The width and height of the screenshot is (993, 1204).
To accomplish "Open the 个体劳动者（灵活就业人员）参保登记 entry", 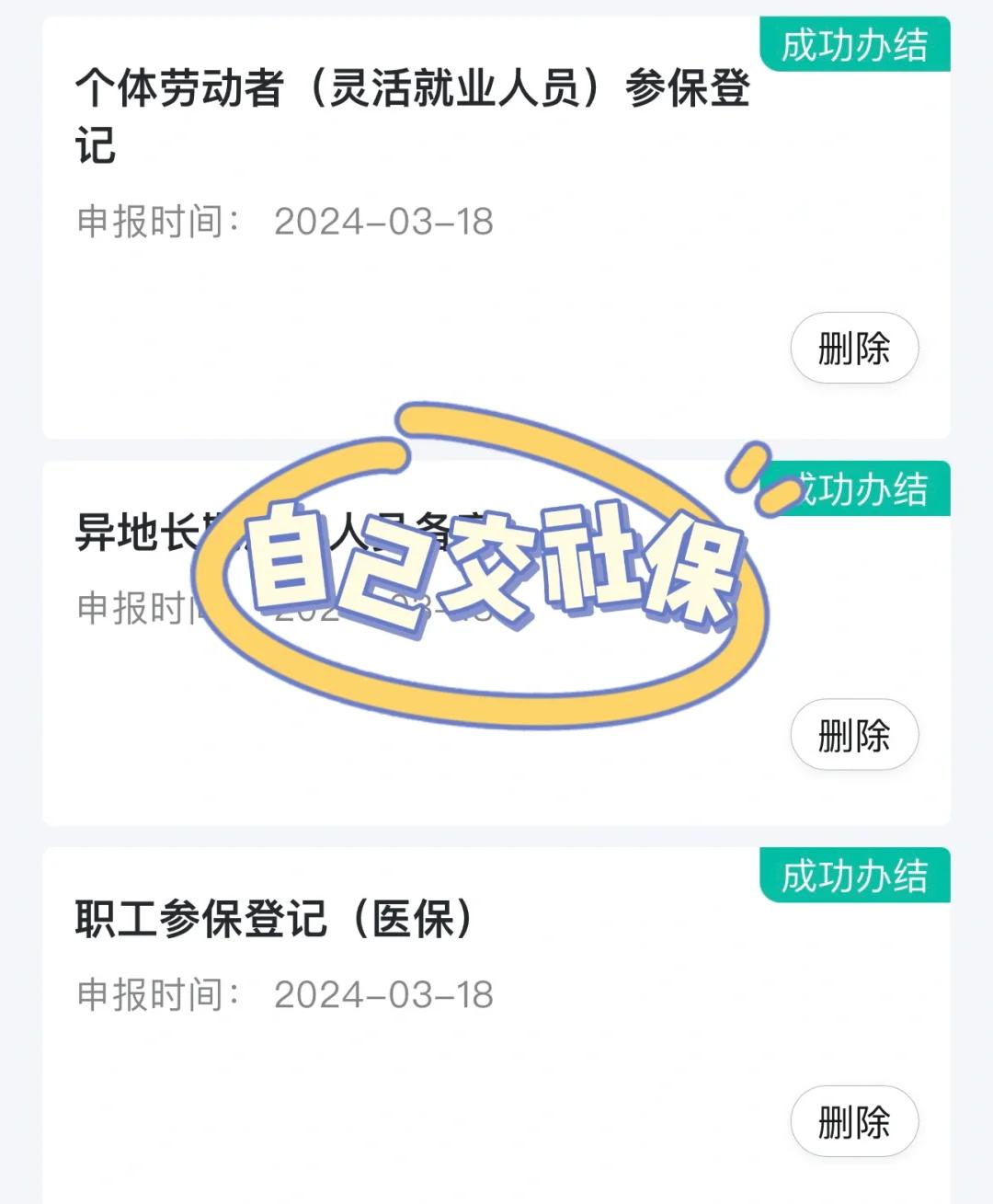I will coord(414,115).
